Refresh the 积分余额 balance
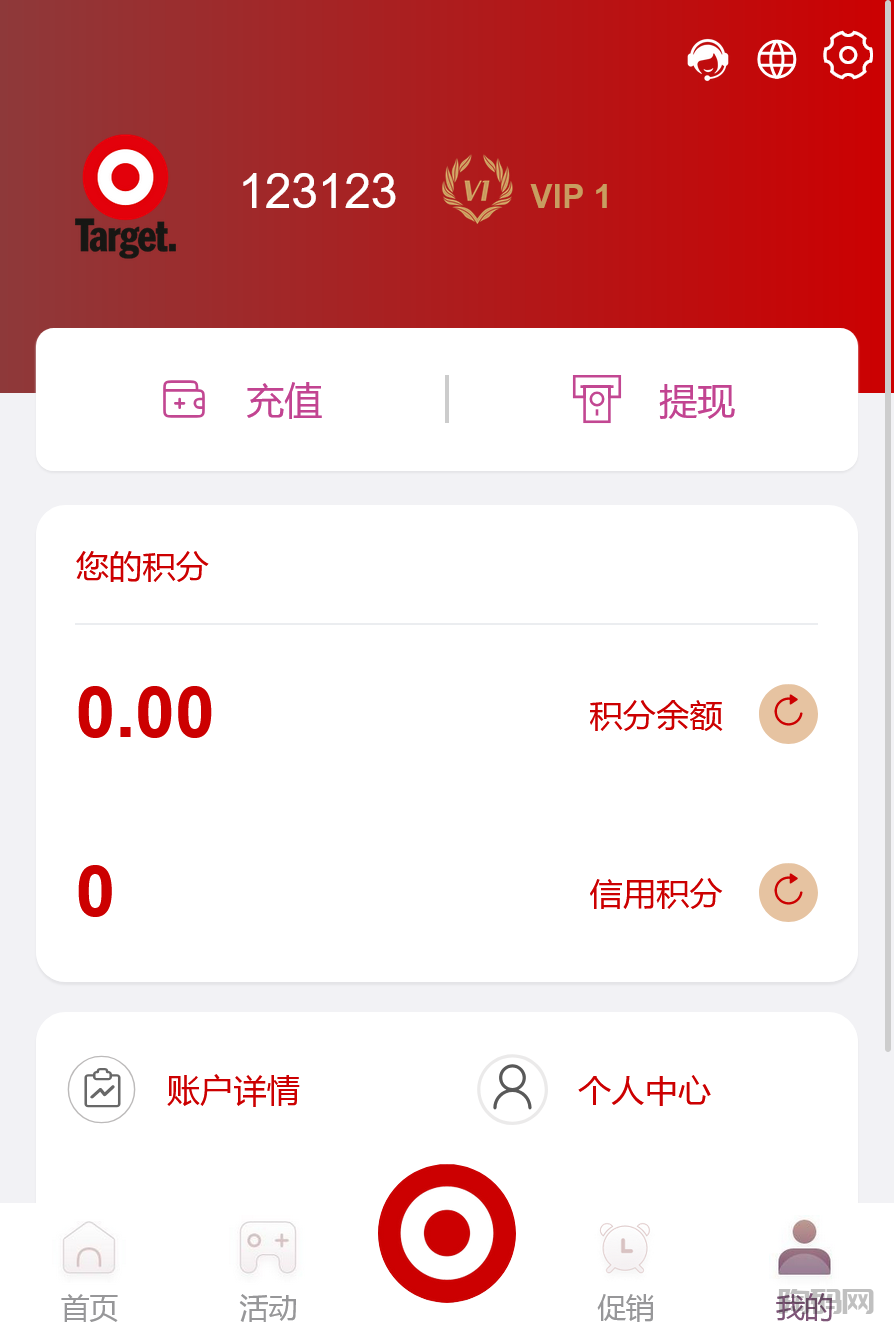This screenshot has height=1334, width=894. 788,714
